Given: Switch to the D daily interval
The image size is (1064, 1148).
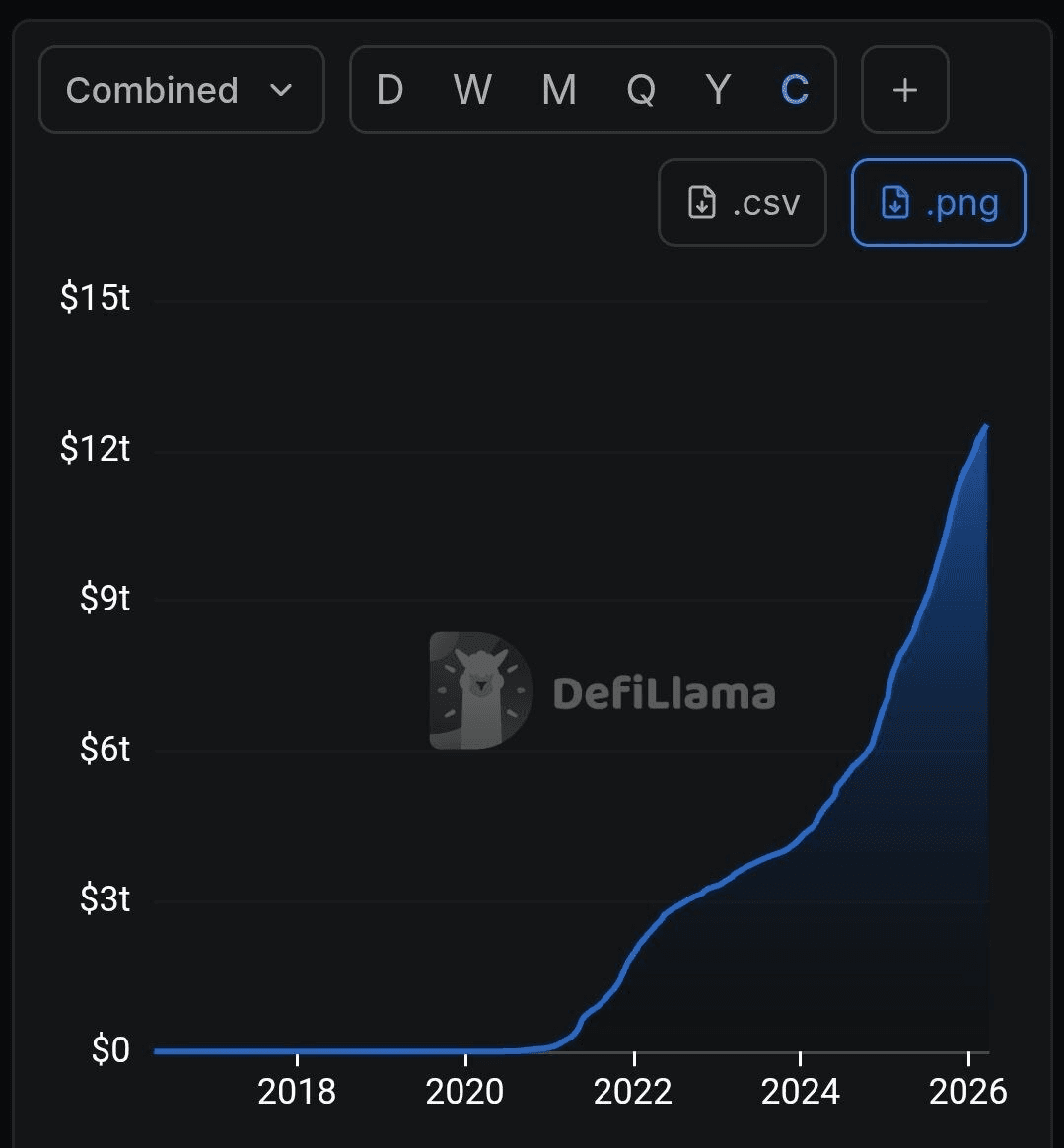Looking at the screenshot, I should coord(390,90).
